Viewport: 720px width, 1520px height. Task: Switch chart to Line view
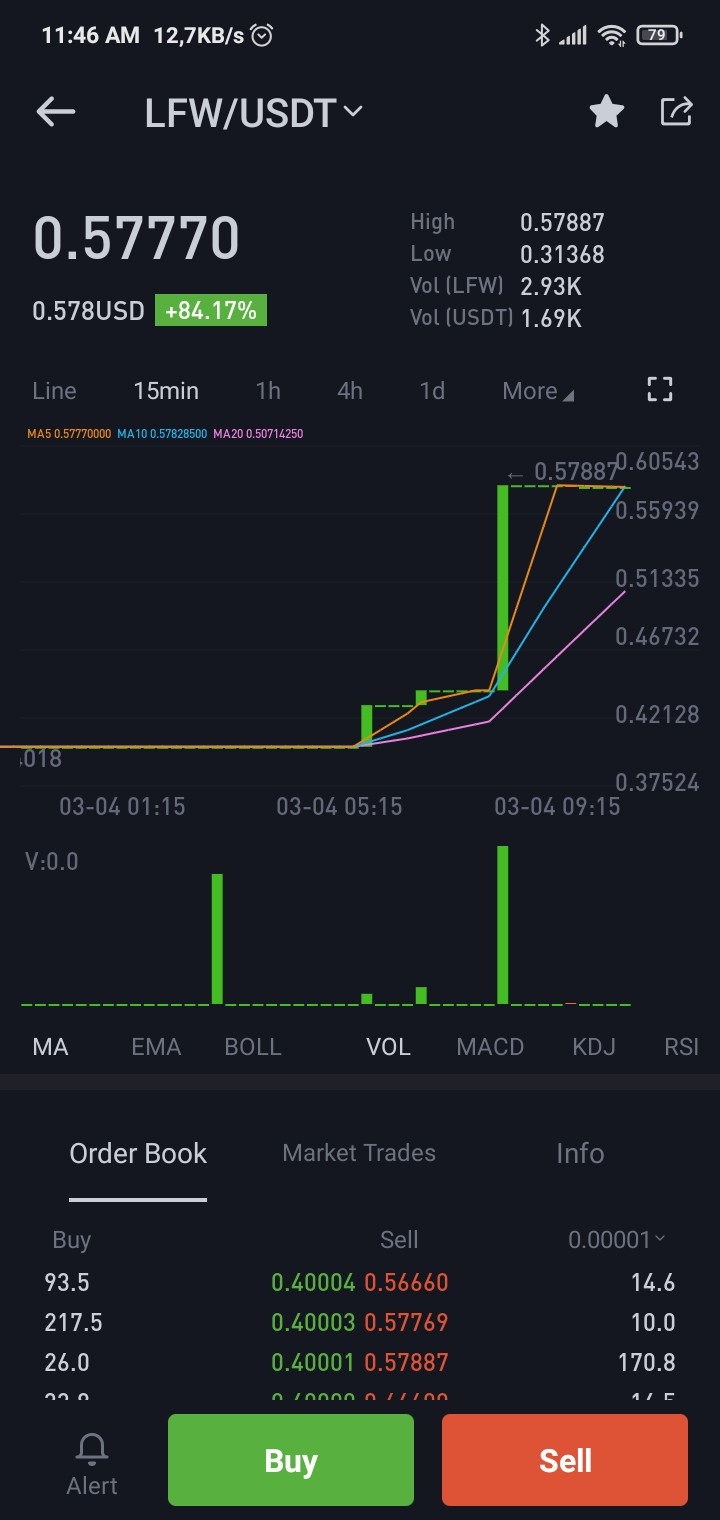point(54,391)
